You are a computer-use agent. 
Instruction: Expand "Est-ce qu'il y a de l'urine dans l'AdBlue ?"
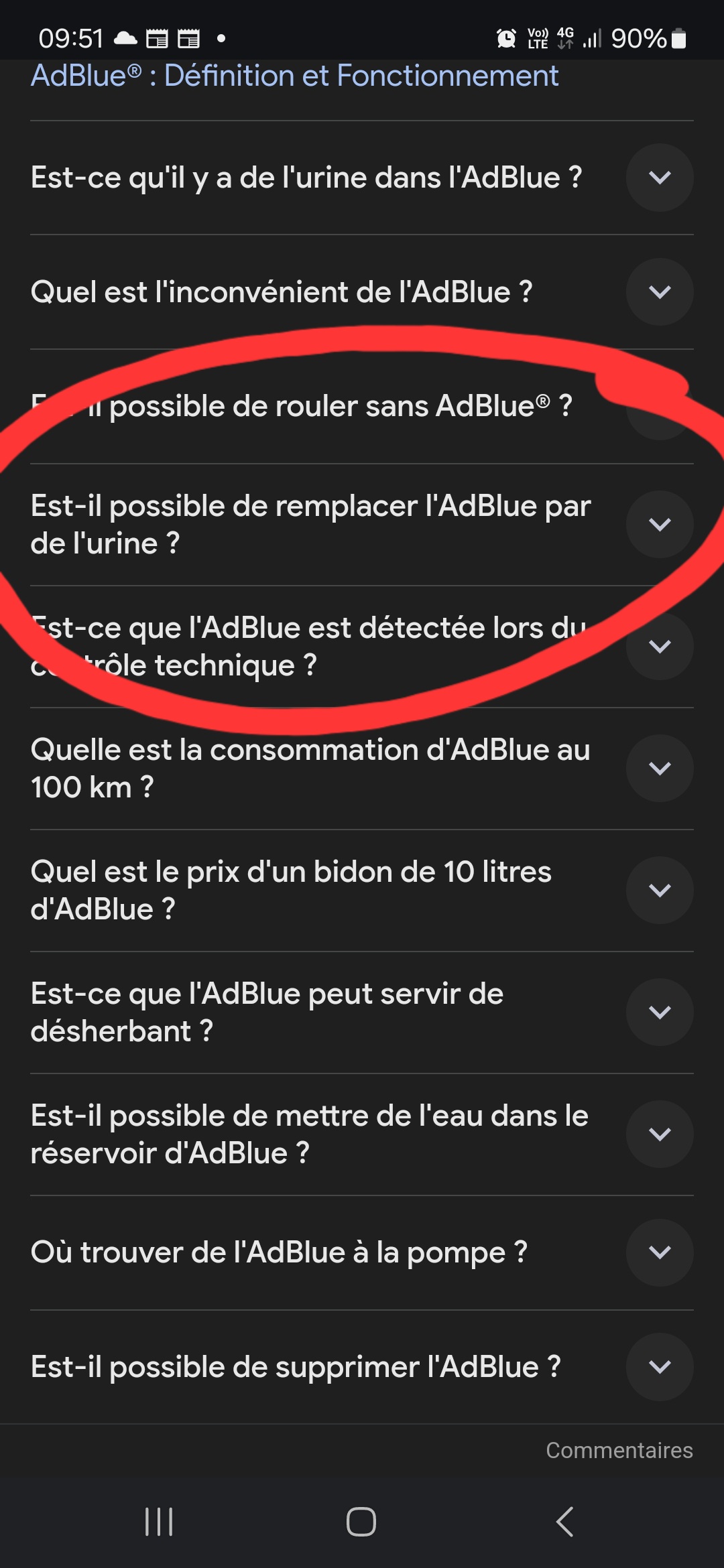(362, 178)
